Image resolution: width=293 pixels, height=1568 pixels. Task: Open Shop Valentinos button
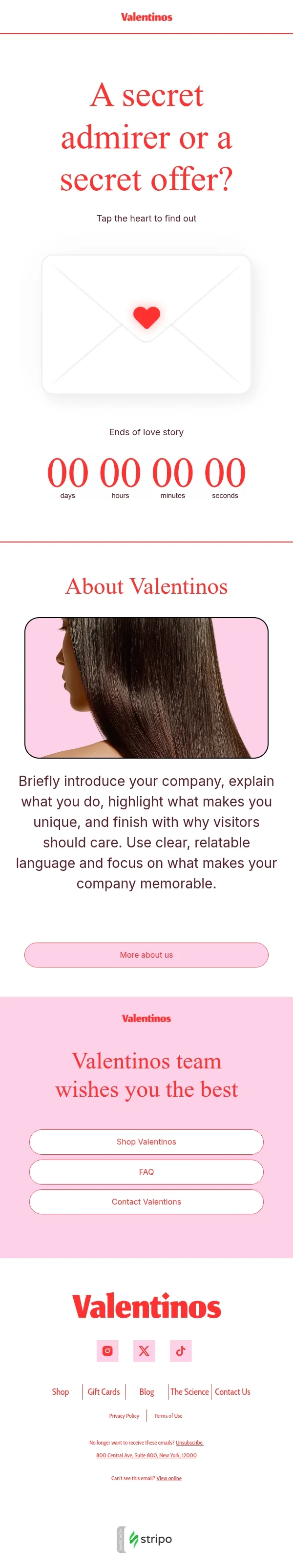coord(146,1141)
